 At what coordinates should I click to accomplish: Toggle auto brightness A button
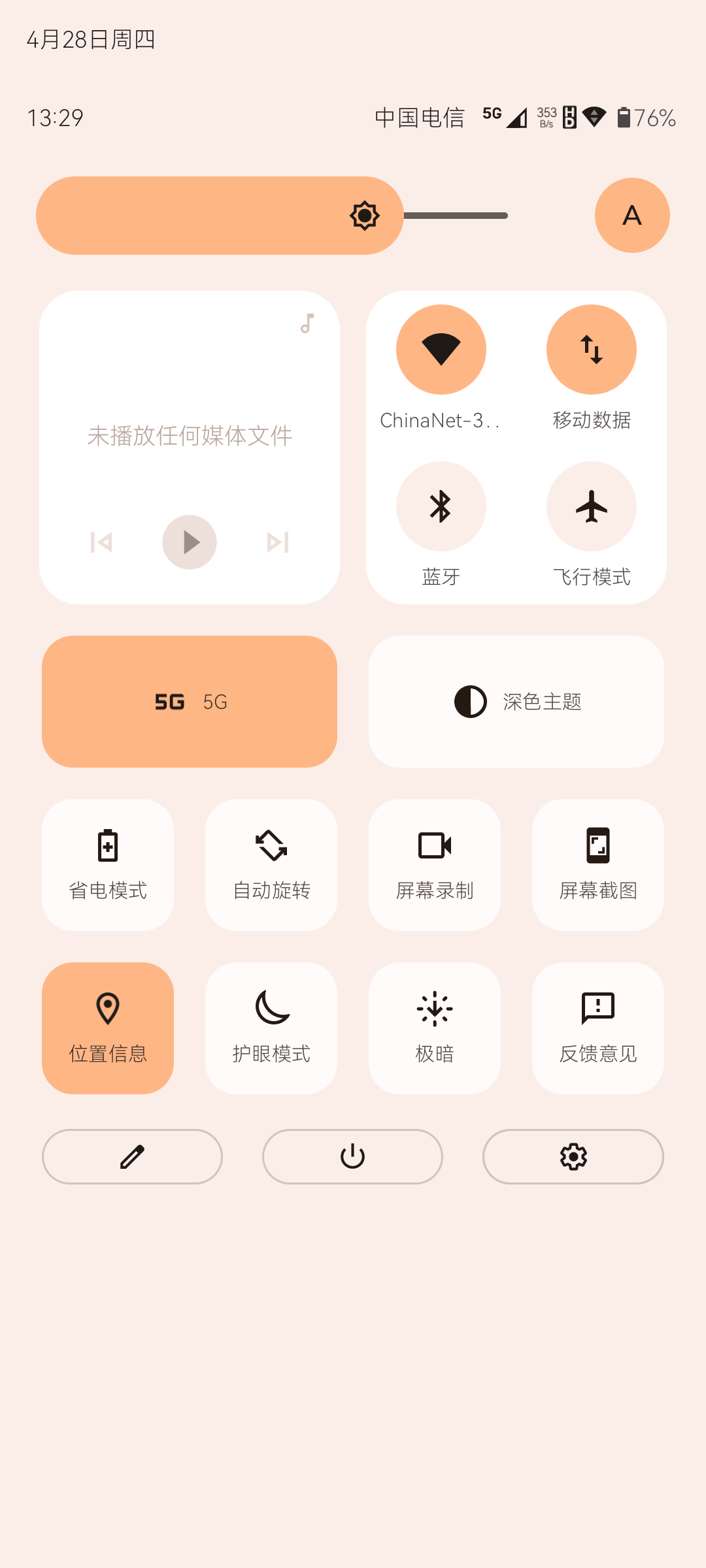point(631,215)
